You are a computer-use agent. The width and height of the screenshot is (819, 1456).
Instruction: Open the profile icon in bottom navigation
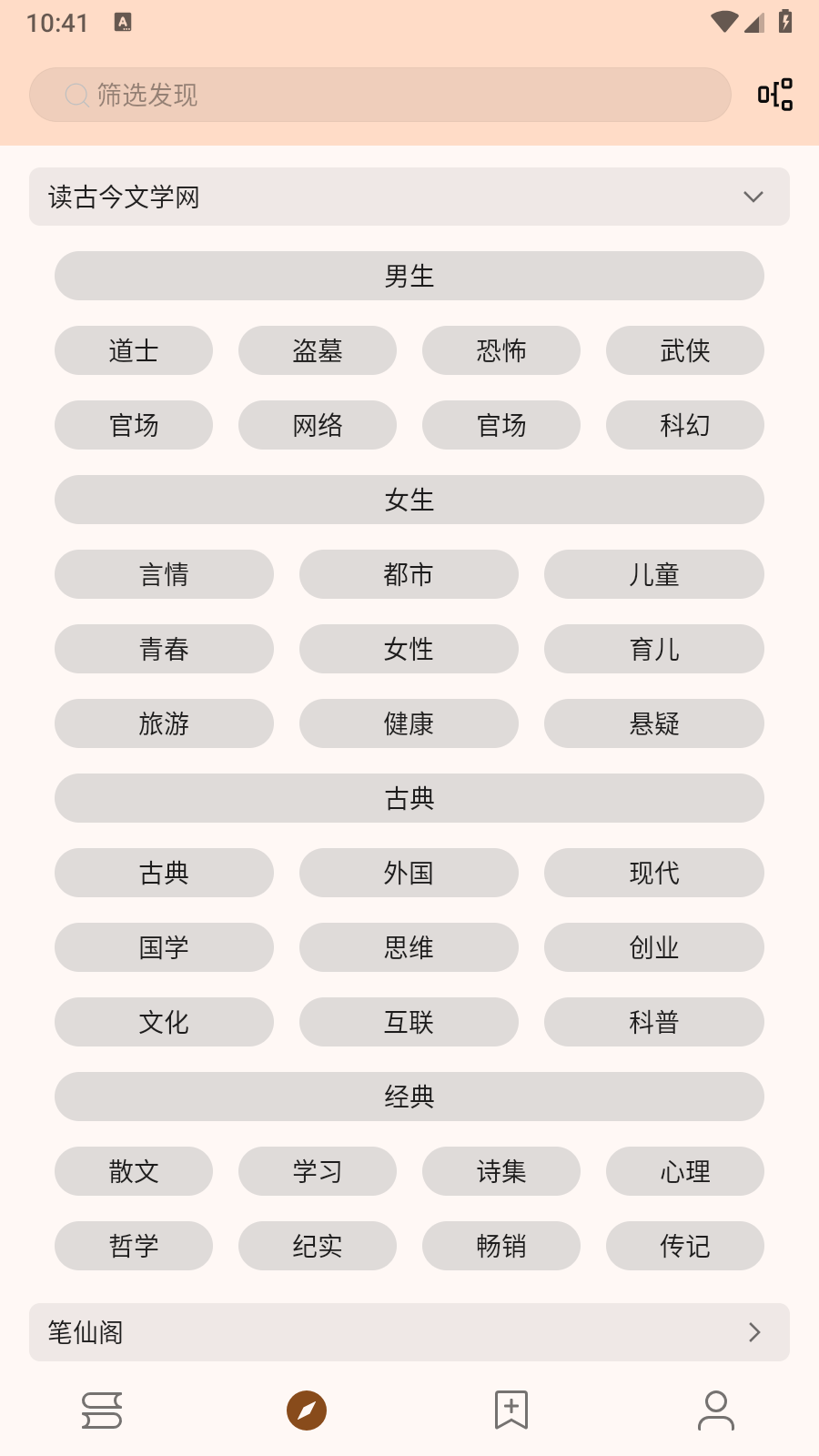pyautogui.click(x=715, y=1410)
